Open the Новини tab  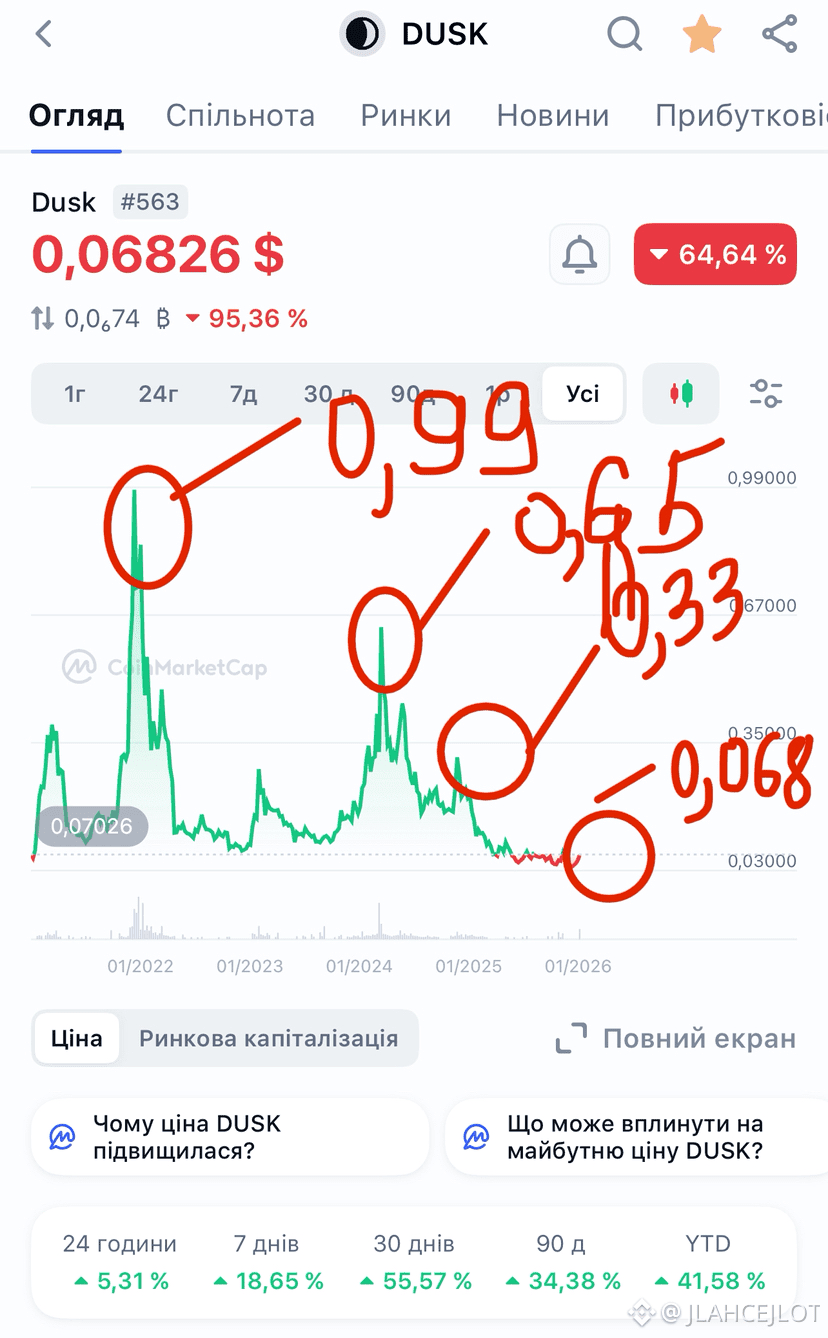coord(553,116)
